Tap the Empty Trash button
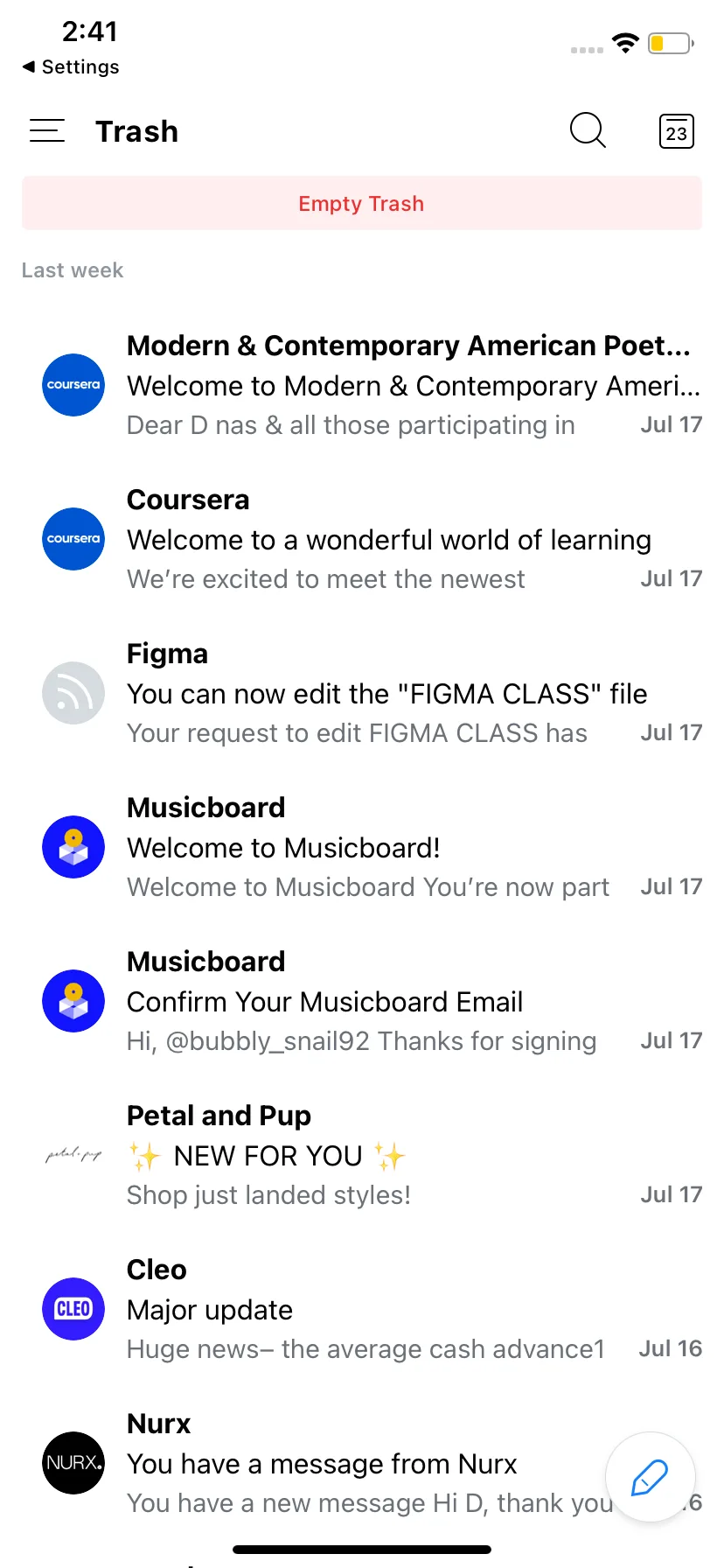Screen dimensions: 724x1568 (362, 204)
